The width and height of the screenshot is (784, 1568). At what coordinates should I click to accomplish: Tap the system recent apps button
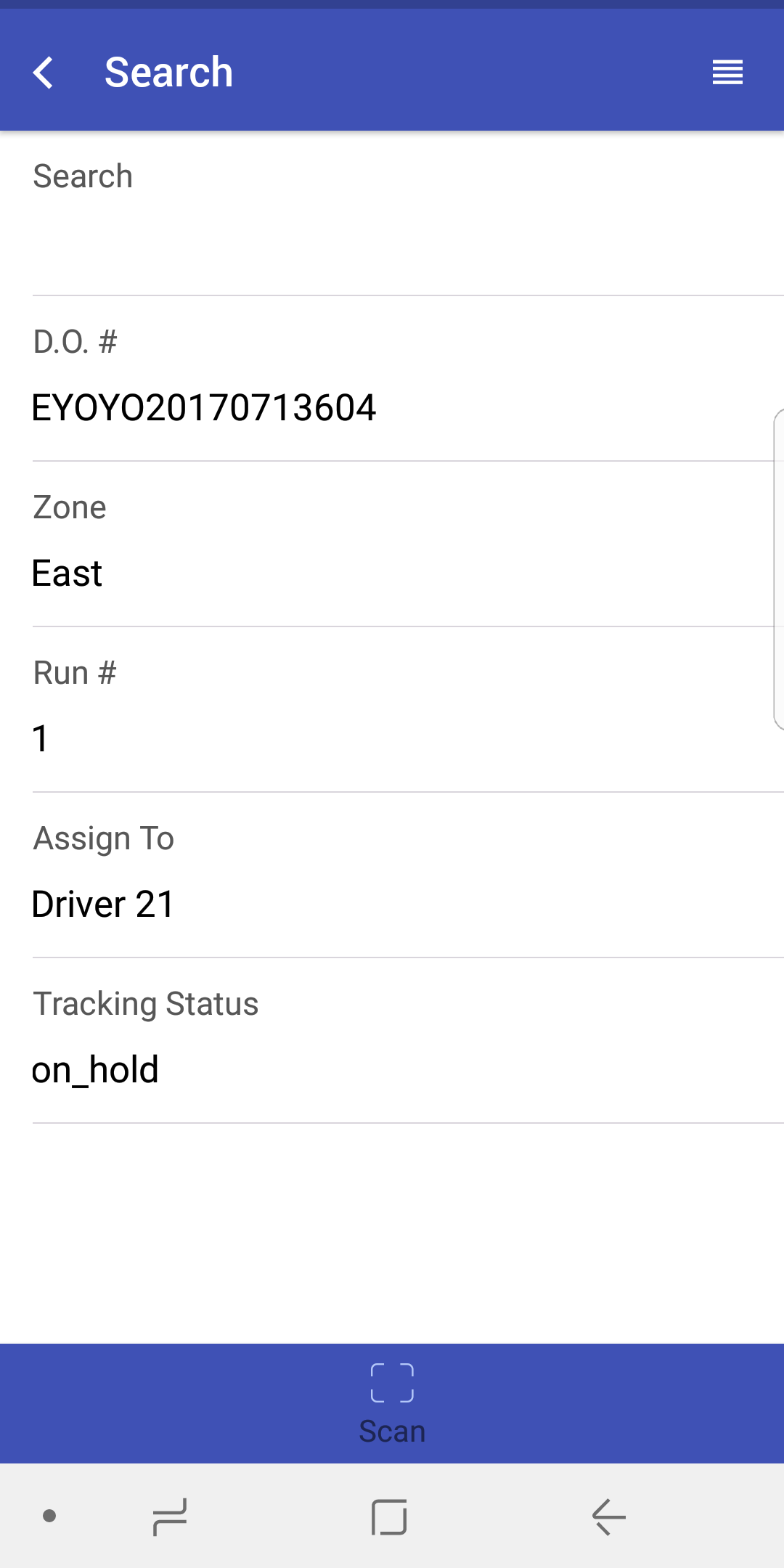170,1517
